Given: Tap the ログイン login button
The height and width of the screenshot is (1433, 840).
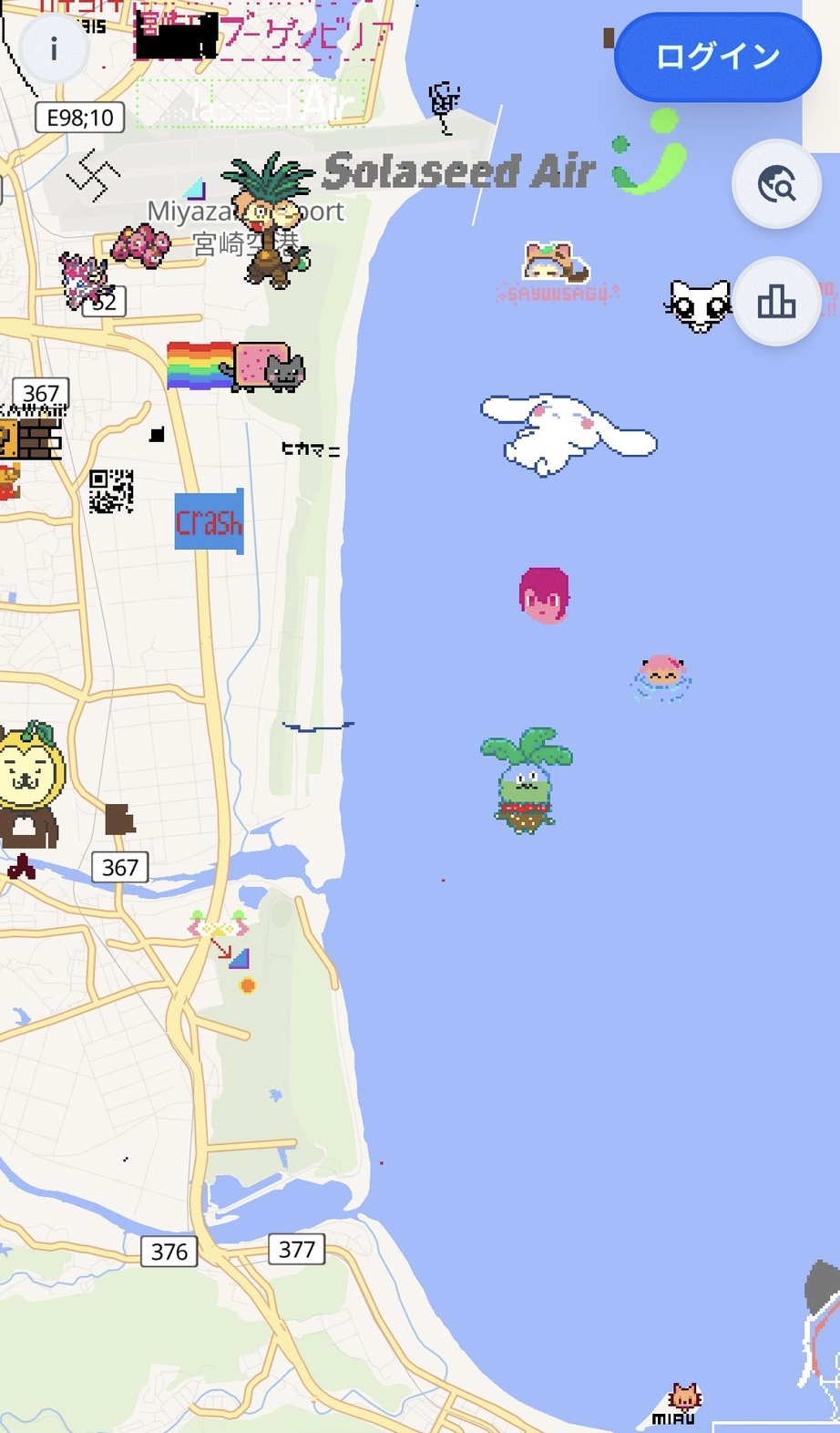Looking at the screenshot, I should coord(717,57).
